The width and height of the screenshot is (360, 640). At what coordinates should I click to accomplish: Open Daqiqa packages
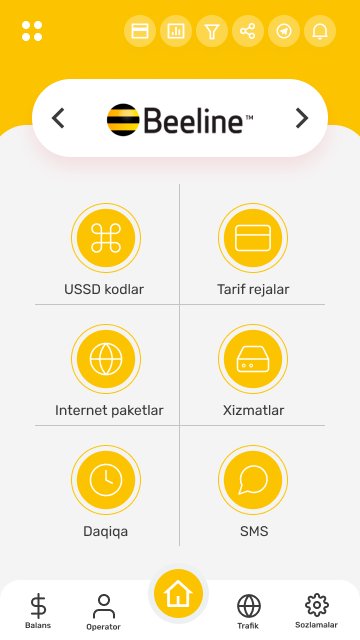click(106, 491)
